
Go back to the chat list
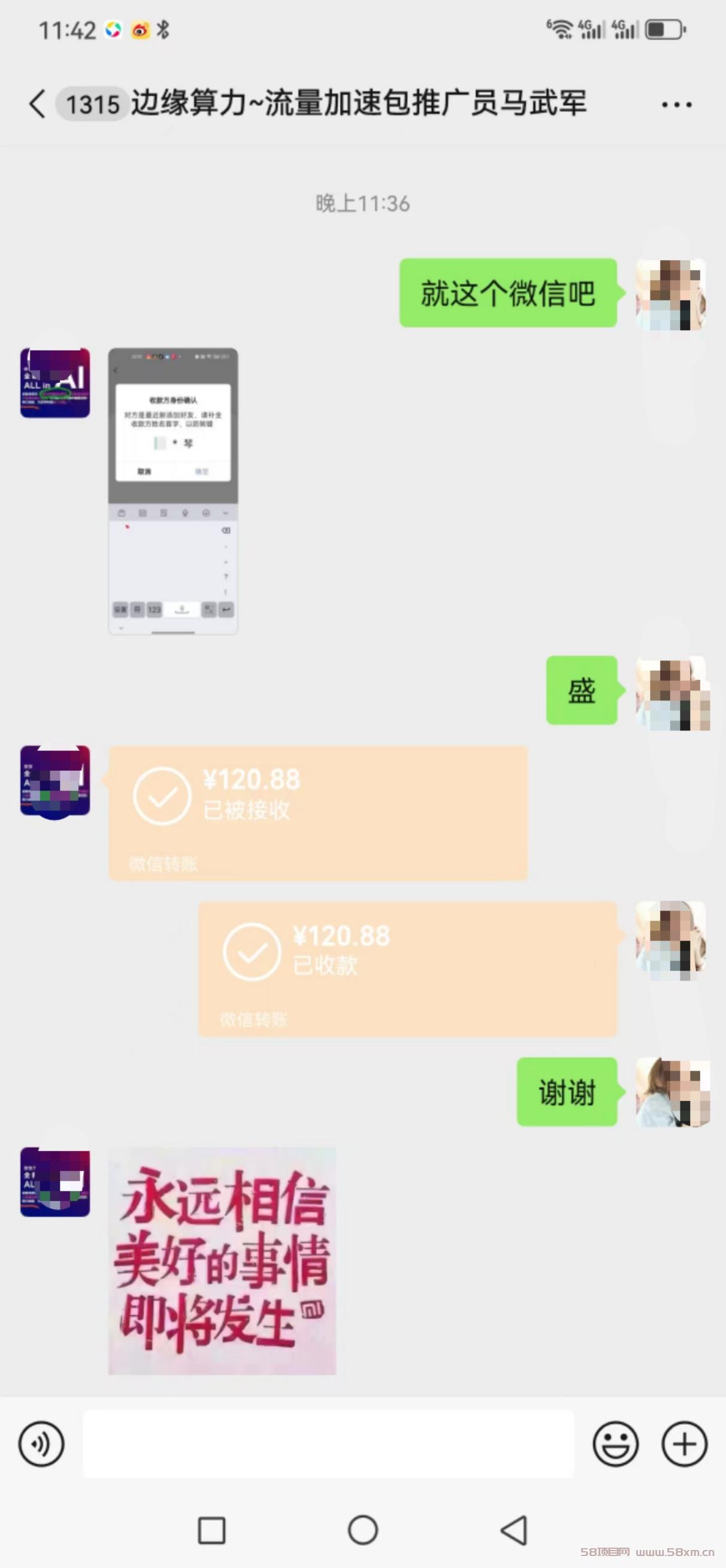tap(38, 104)
